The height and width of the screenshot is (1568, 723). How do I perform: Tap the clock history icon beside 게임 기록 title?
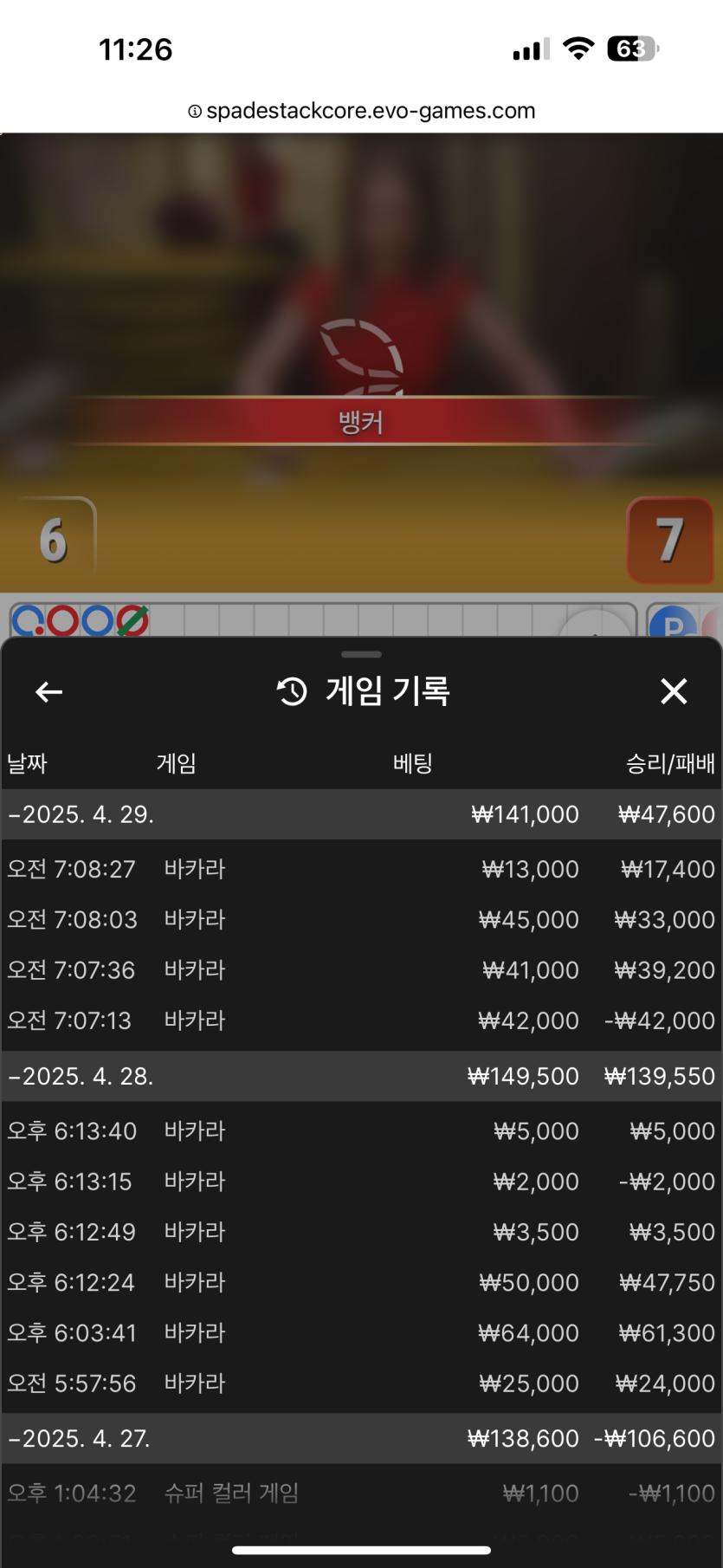(x=290, y=691)
